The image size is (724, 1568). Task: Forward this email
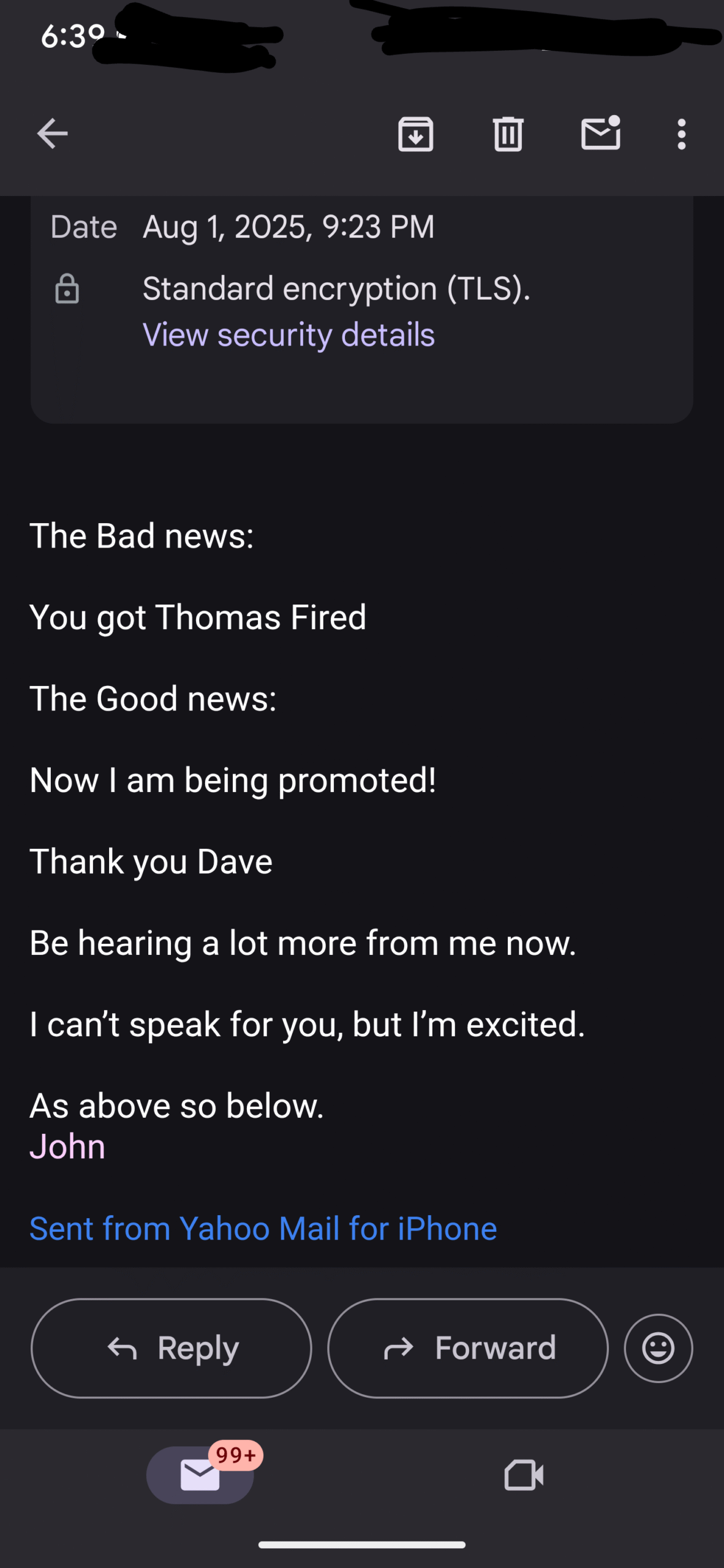468,1348
